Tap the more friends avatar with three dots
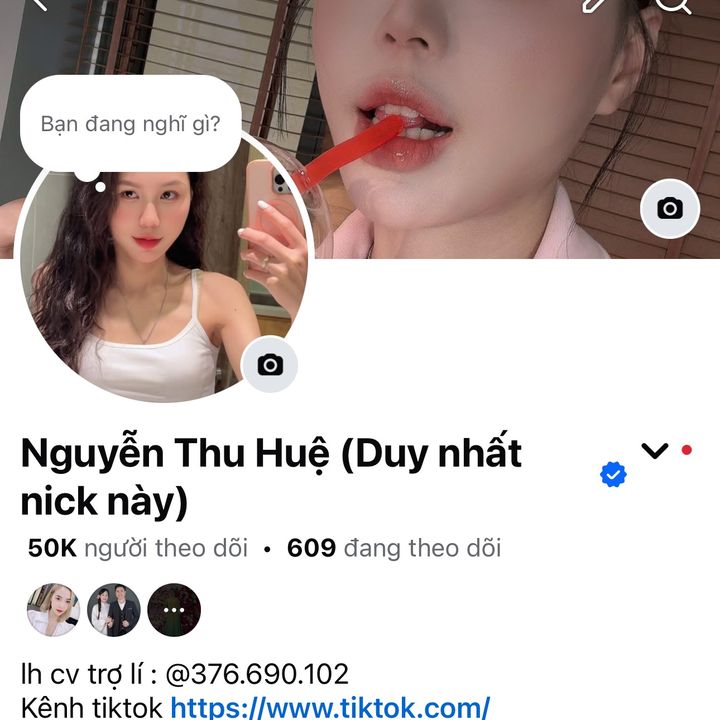The height and width of the screenshot is (720, 720). [x=174, y=610]
